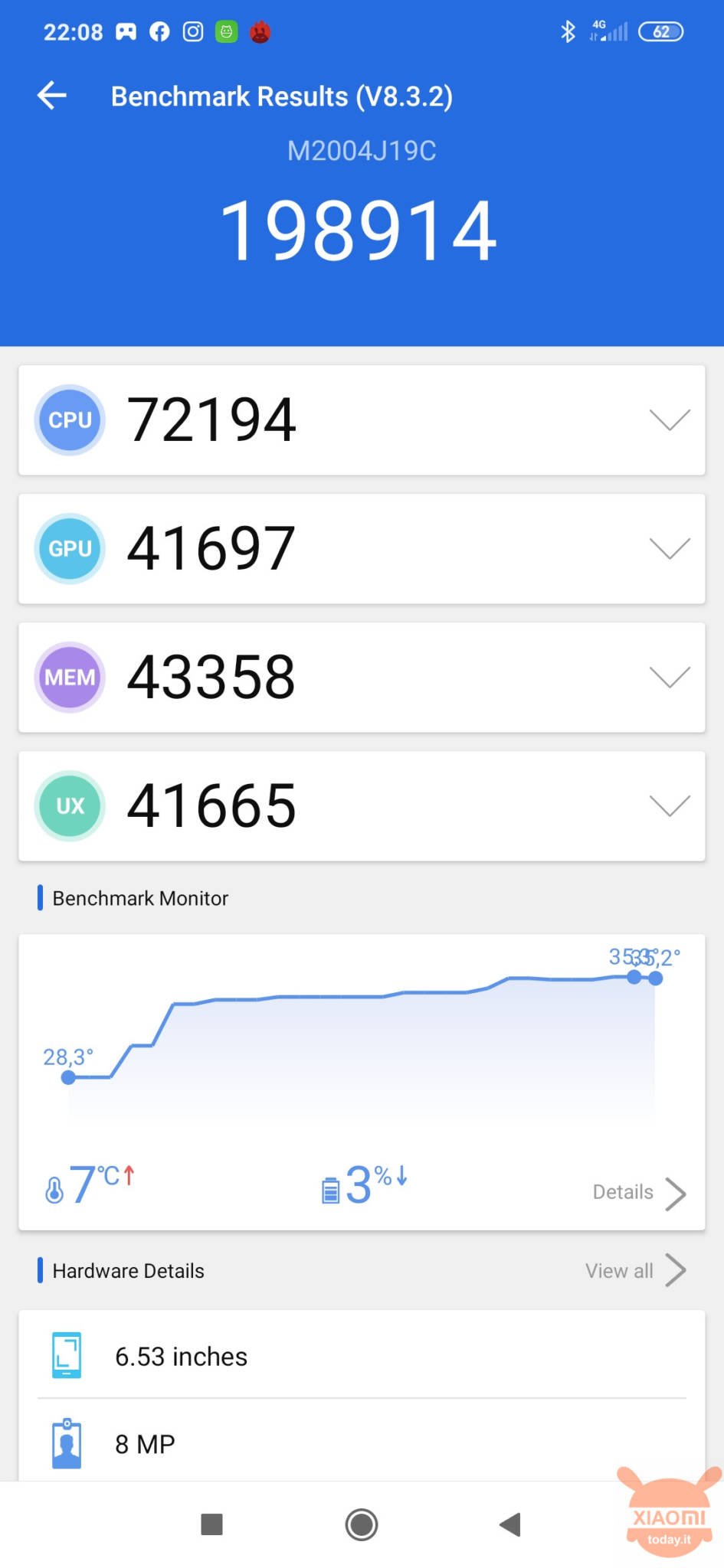Open recent apps with the square button
Image resolution: width=724 pixels, height=1568 pixels.
(x=211, y=1524)
